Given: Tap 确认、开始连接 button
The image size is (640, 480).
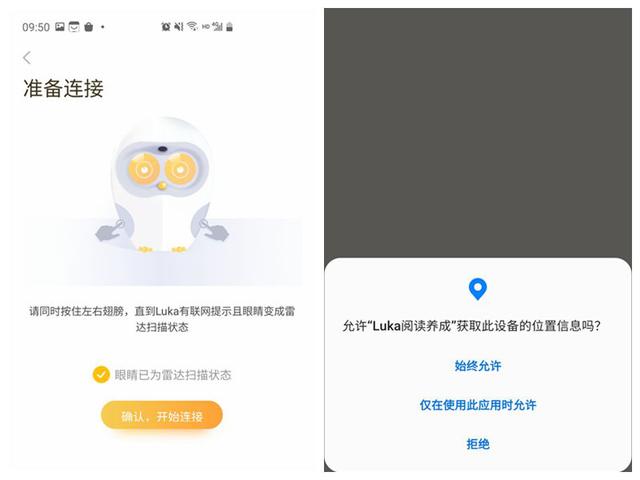Looking at the screenshot, I should 162,416.
